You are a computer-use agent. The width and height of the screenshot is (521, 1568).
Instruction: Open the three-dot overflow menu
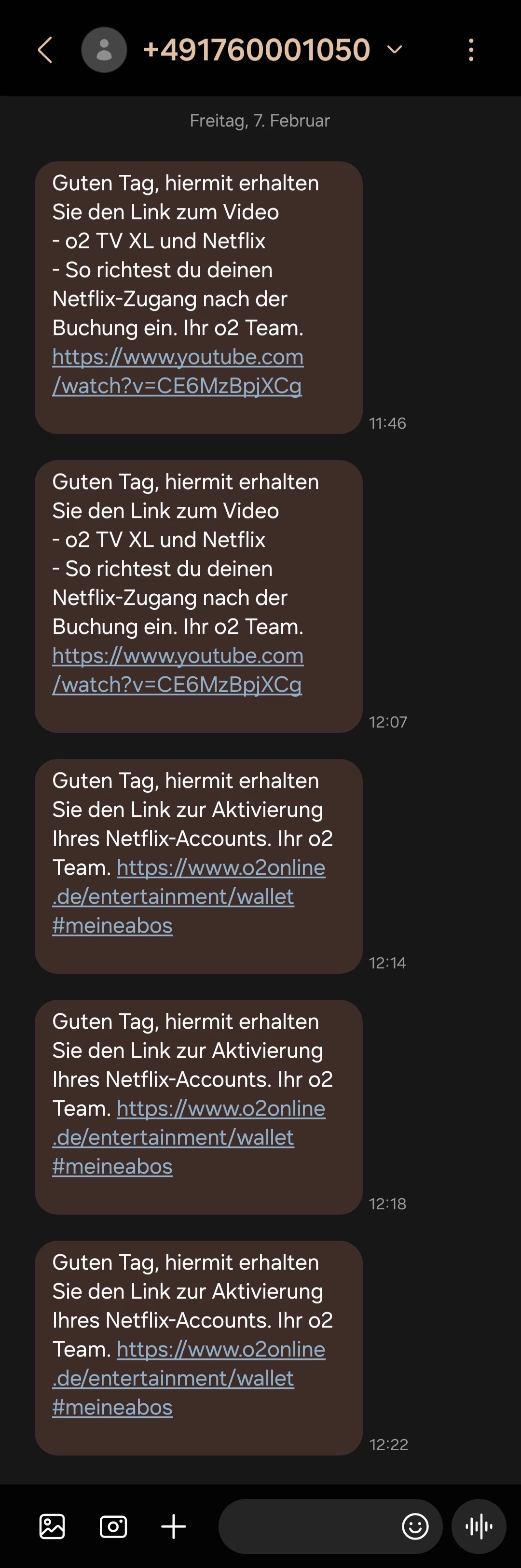pos(471,50)
